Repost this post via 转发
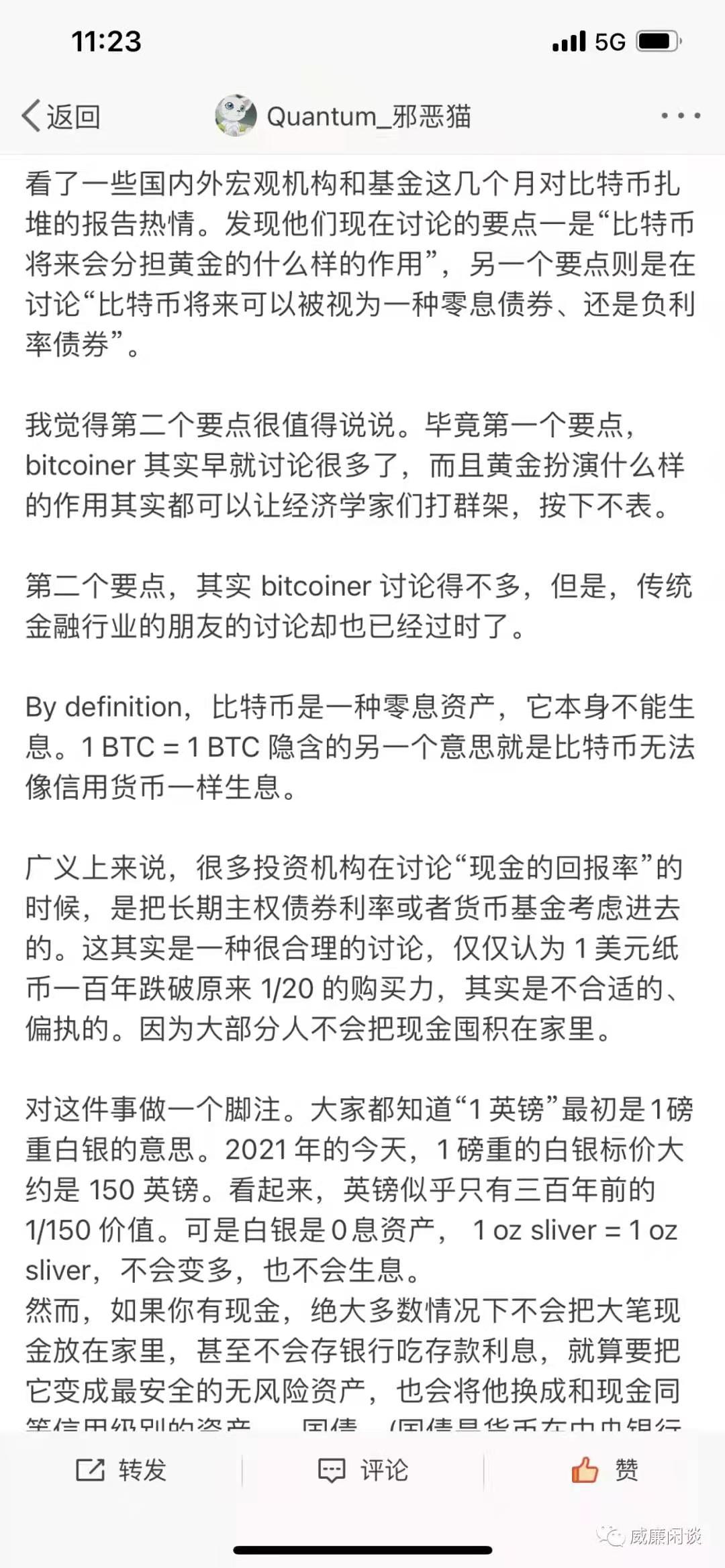The width and height of the screenshot is (725, 1568). click(121, 1470)
